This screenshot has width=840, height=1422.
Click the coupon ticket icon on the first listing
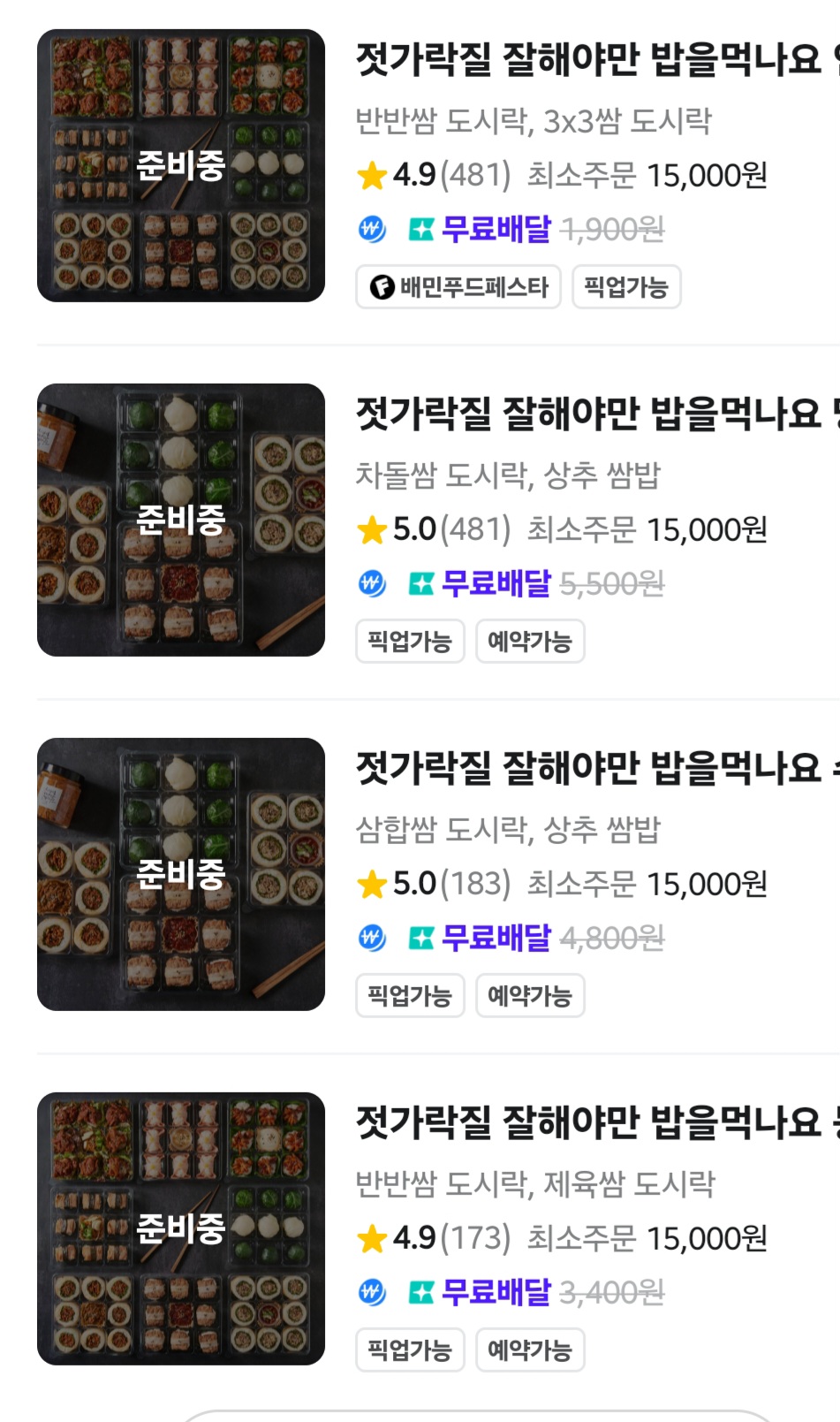point(421,229)
